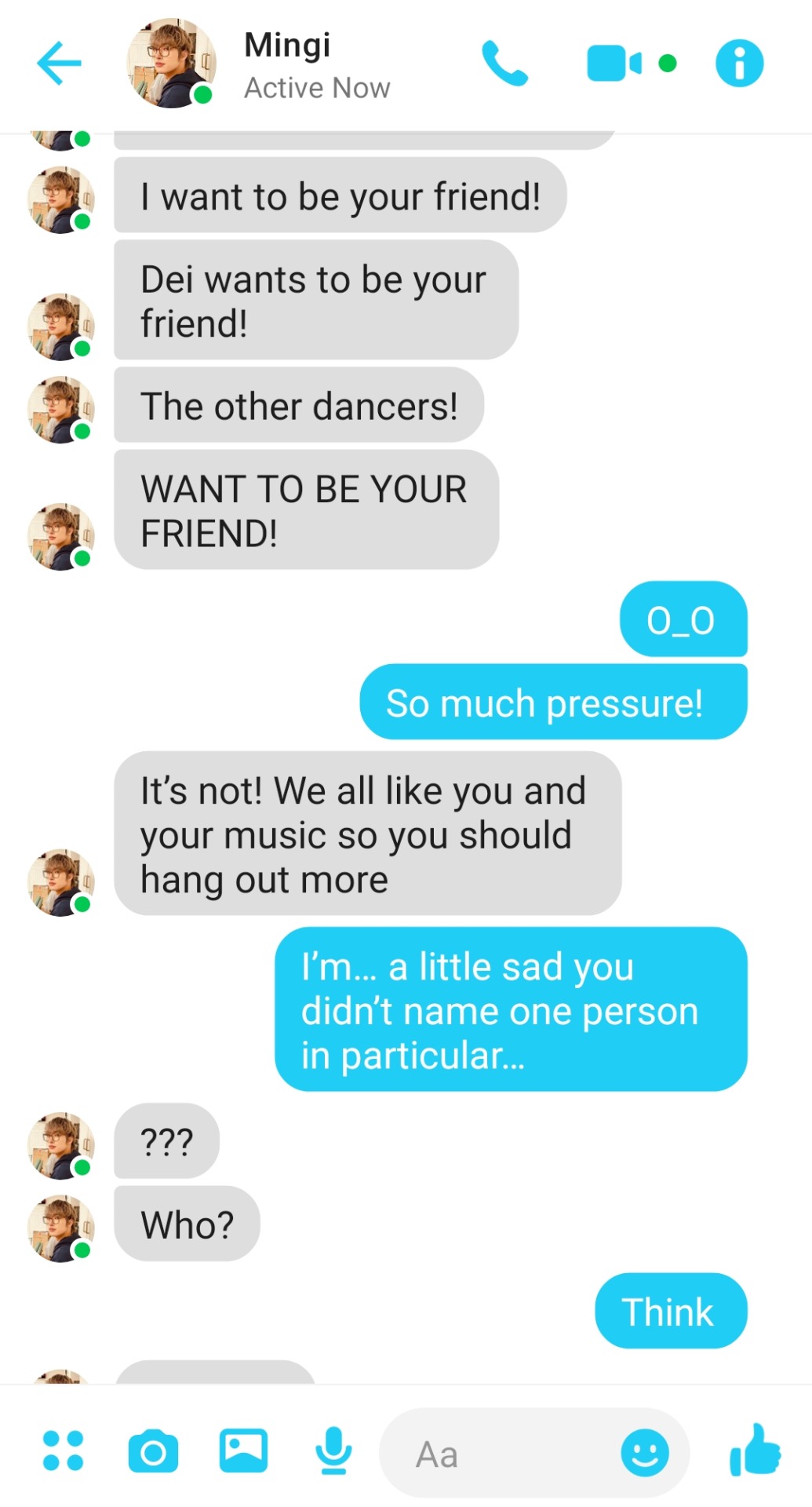Open Mingi's profile picture in the header
812x1507 pixels.
171,63
